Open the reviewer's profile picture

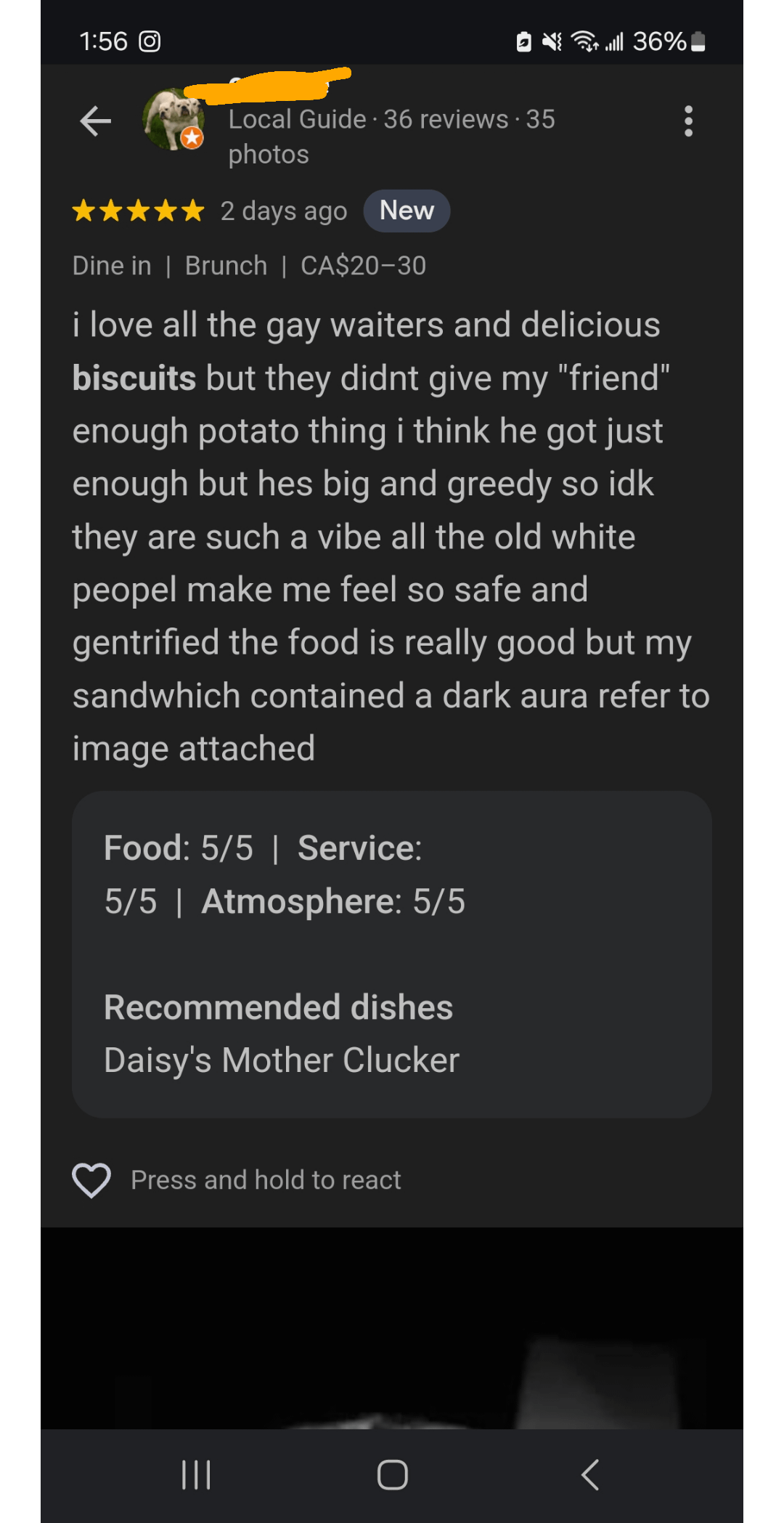point(173,119)
